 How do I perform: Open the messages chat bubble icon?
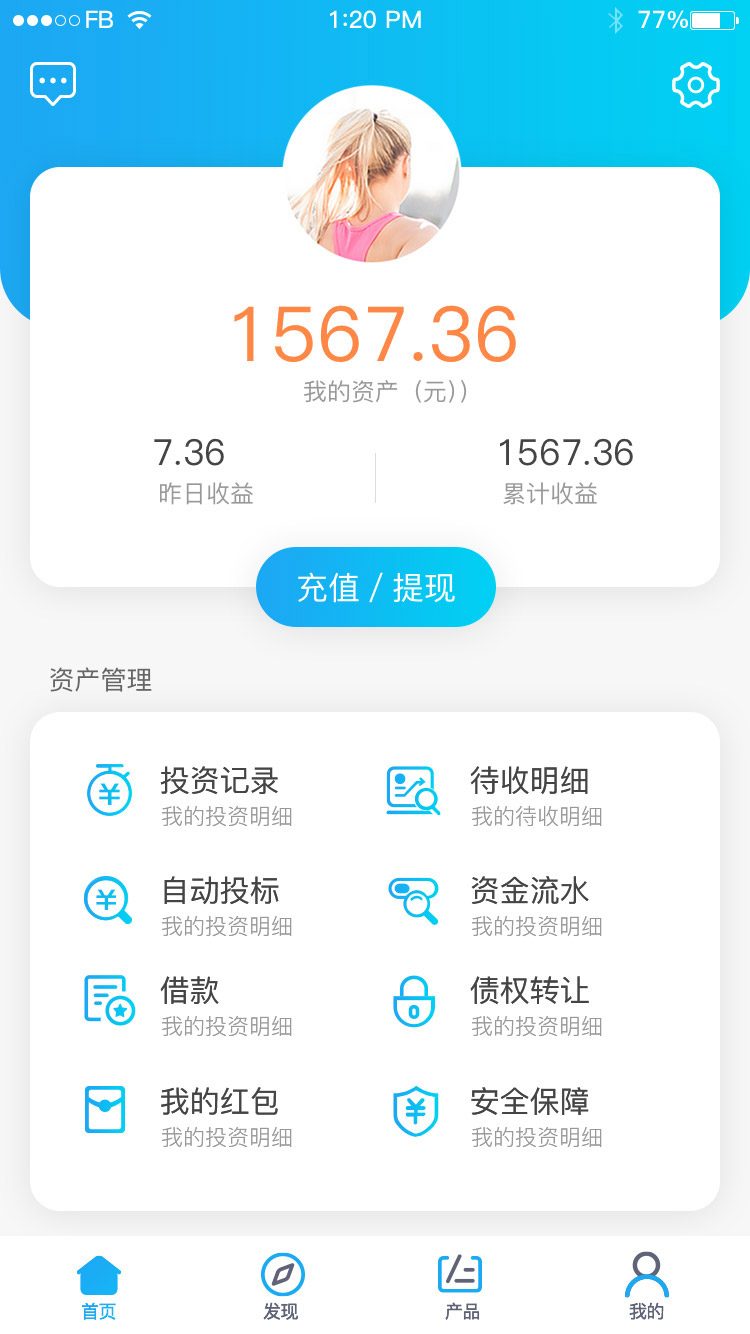pyautogui.click(x=53, y=84)
